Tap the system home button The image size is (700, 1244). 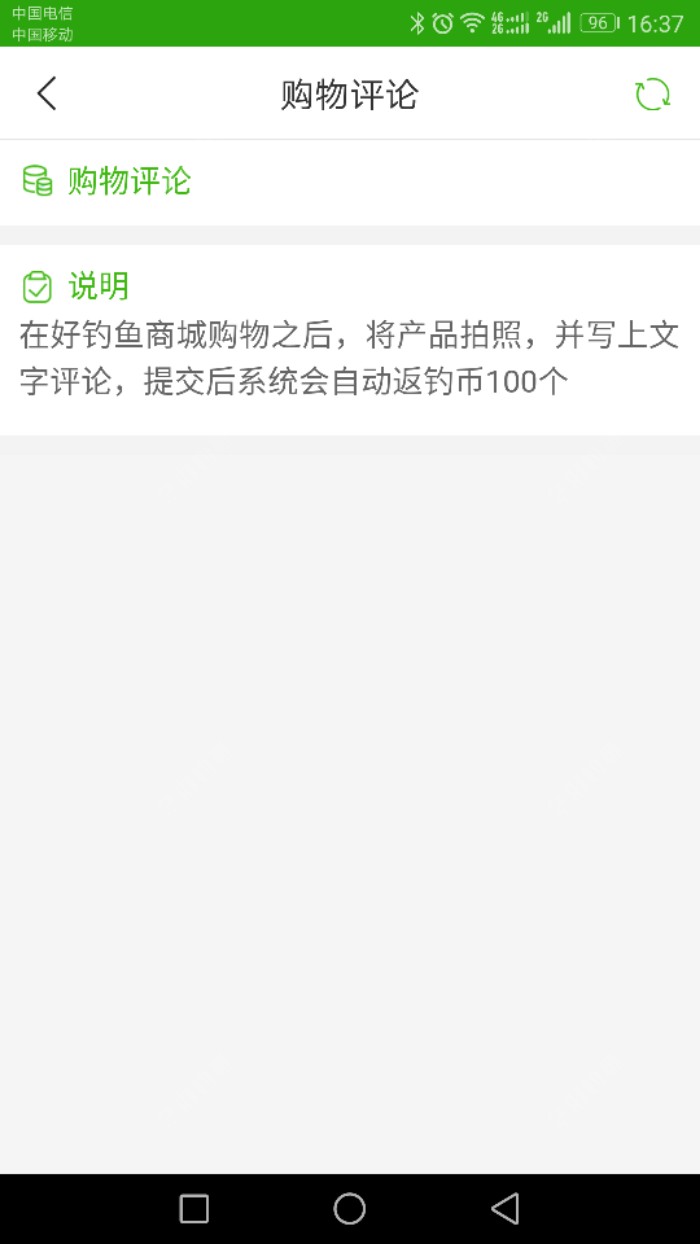pos(349,1208)
